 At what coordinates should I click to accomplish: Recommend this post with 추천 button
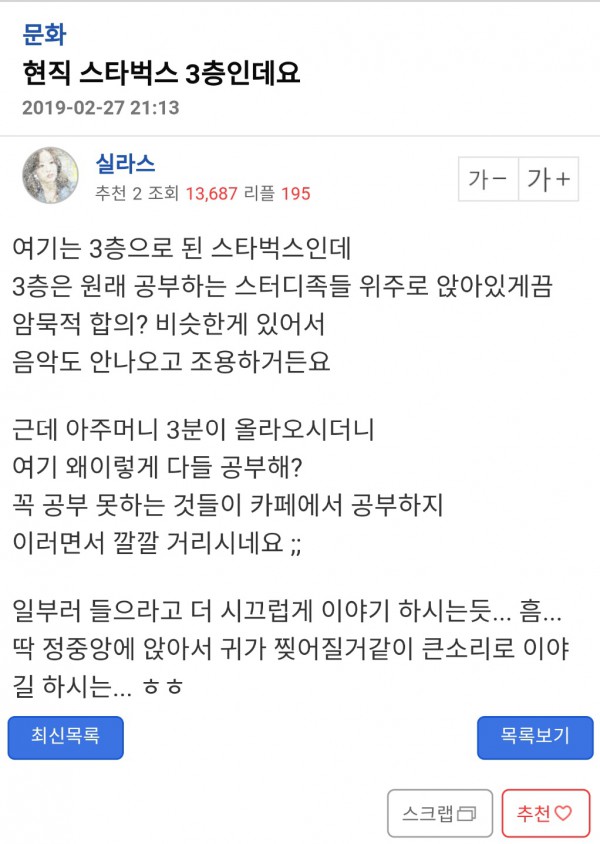tap(545, 813)
